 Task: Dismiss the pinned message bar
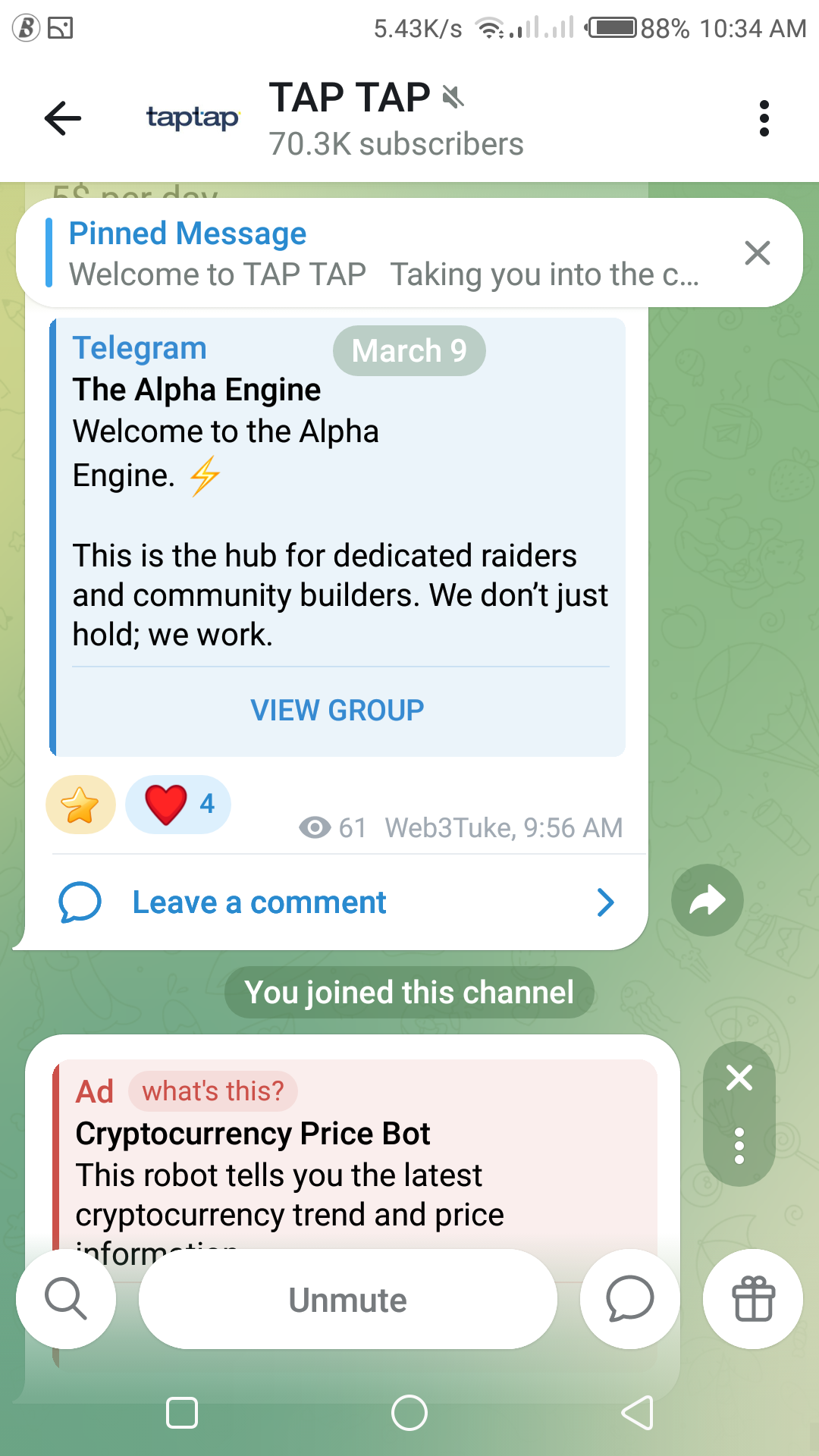pos(757,253)
